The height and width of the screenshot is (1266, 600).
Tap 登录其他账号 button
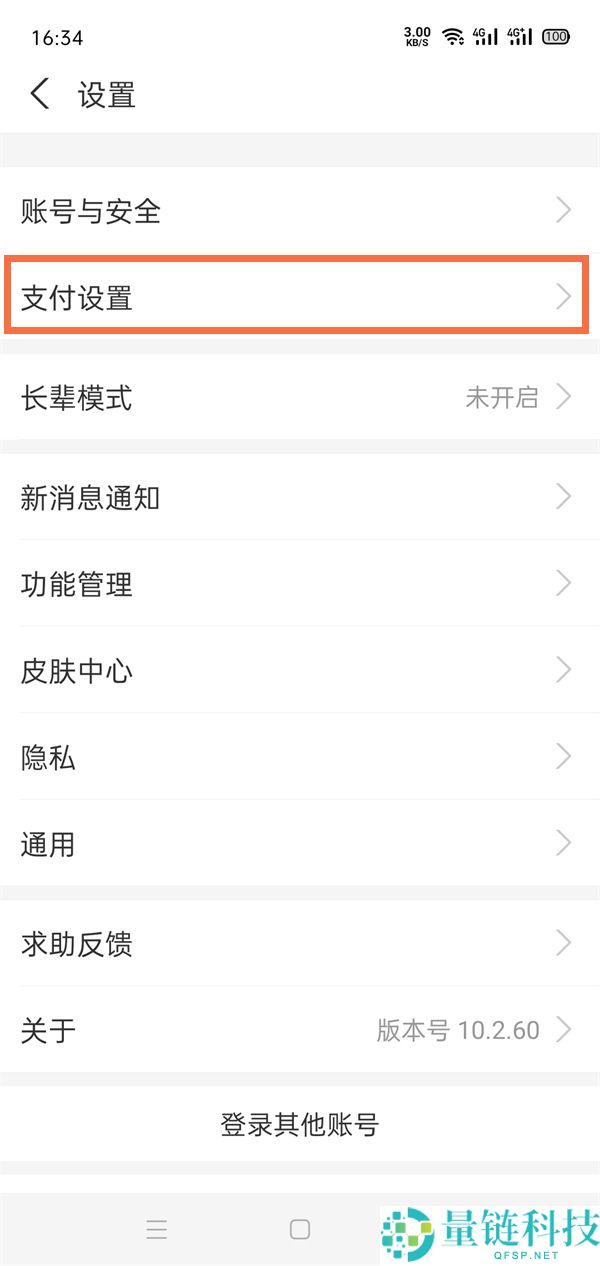300,1125
